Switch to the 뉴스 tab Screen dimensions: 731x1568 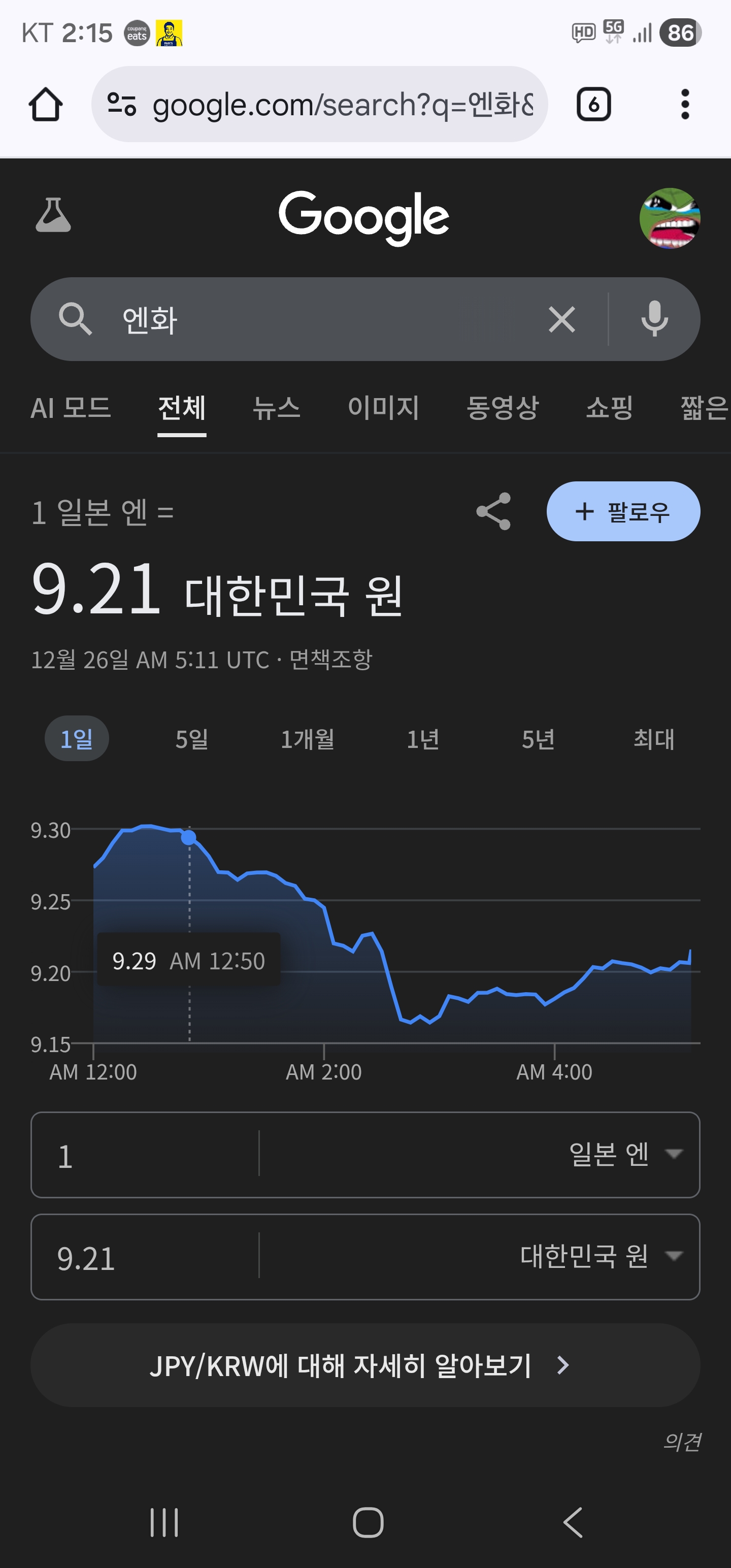pos(276,407)
